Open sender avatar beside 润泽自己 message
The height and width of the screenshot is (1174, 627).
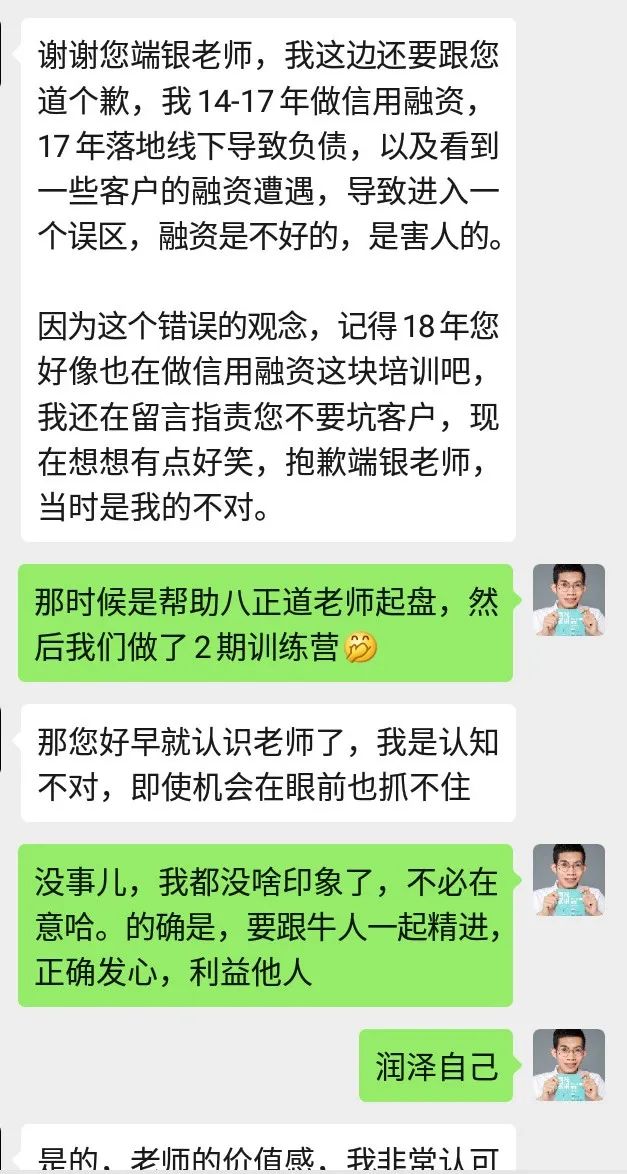pos(568,1065)
